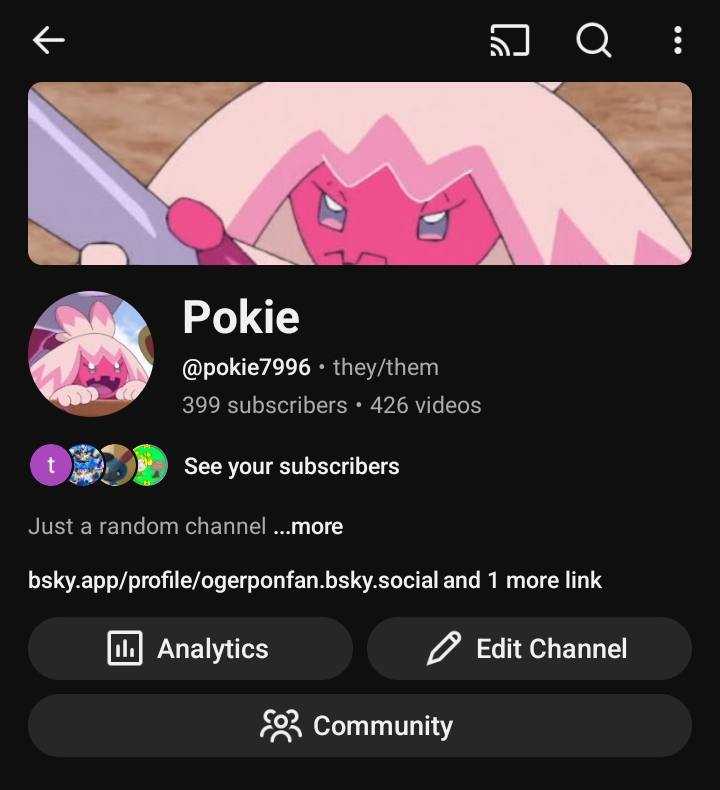720x790 pixels.
Task: Search within the Pokie channel
Action: [593, 40]
